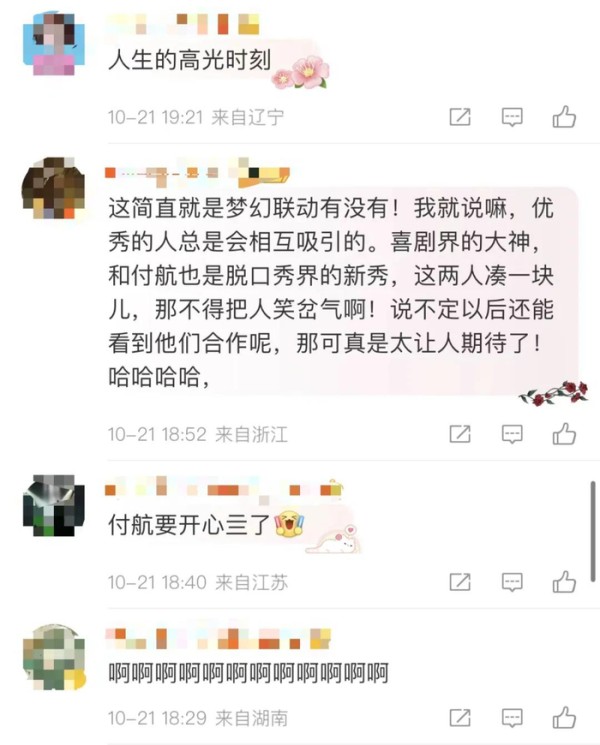Like the "啊啊啊啊" comment from 湖南

564,717
